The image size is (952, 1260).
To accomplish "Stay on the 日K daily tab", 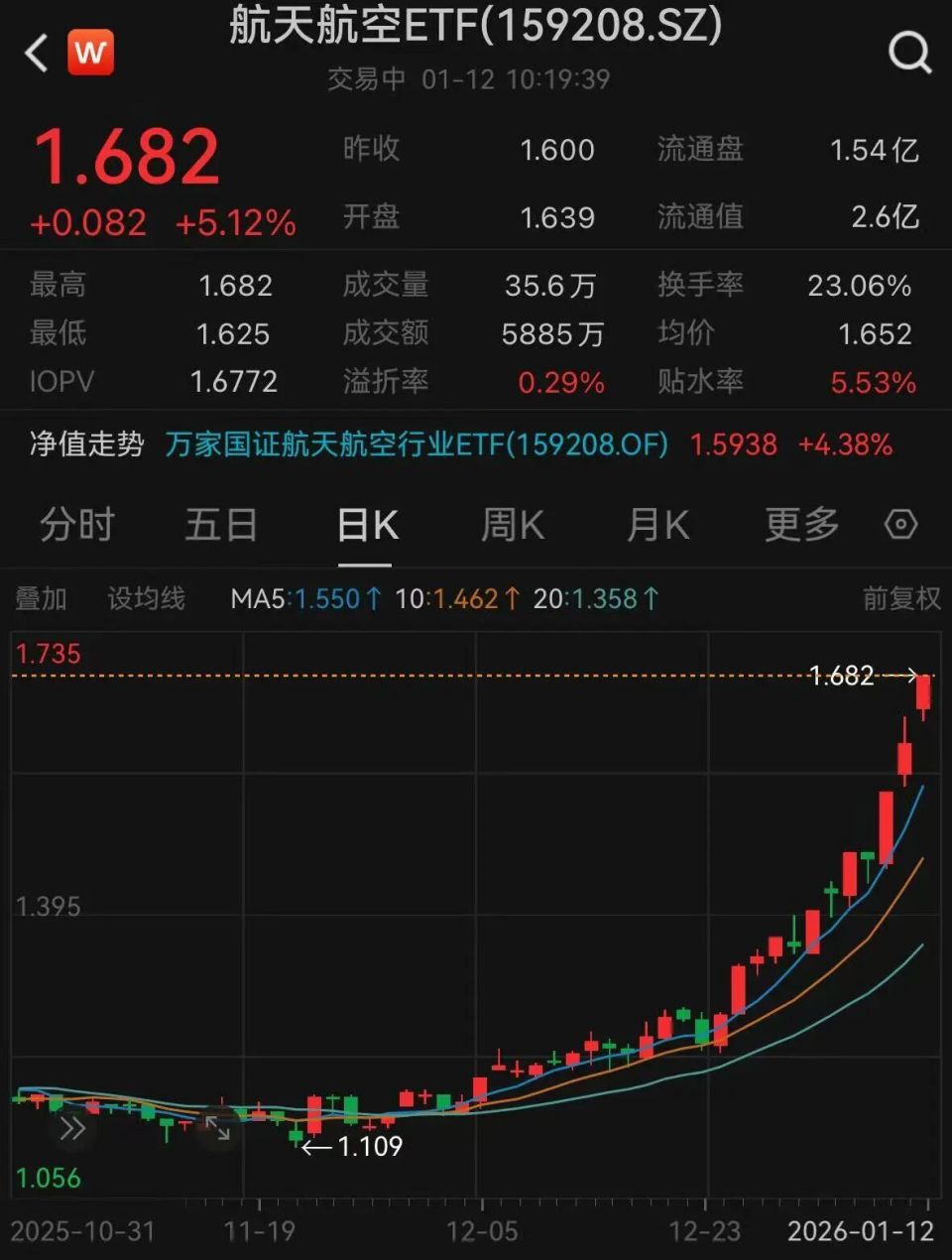I will [x=366, y=526].
